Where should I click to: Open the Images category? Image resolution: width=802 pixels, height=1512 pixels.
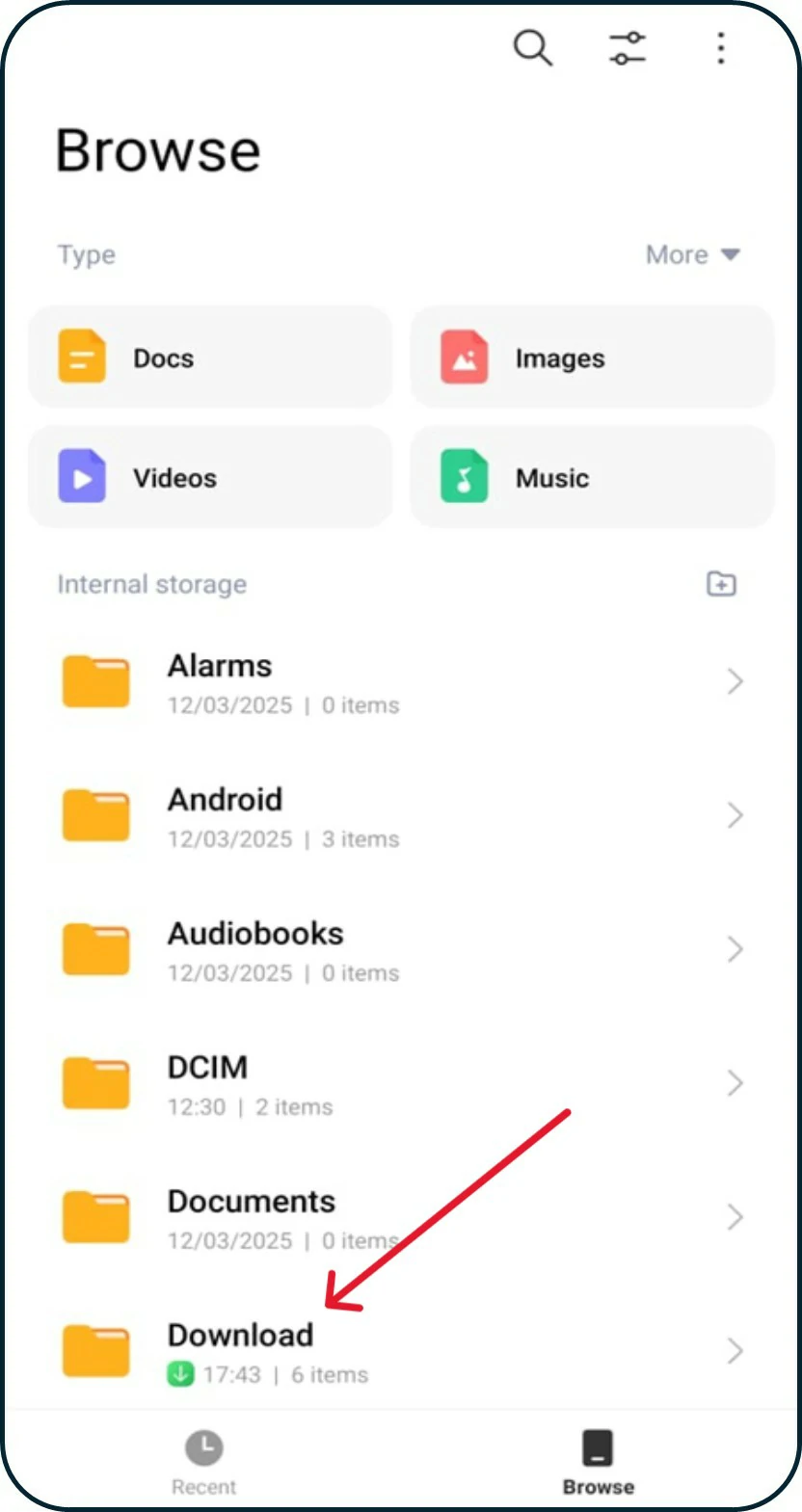click(592, 358)
